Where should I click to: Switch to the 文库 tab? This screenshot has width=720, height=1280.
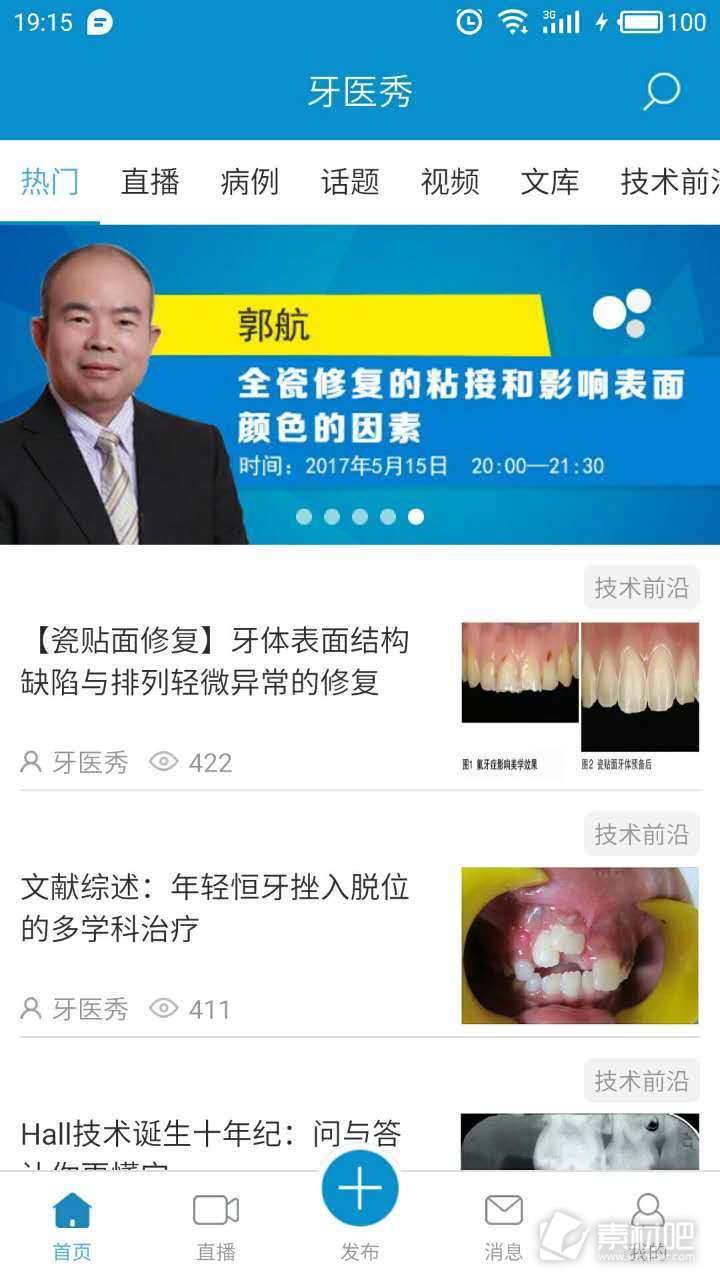click(550, 182)
